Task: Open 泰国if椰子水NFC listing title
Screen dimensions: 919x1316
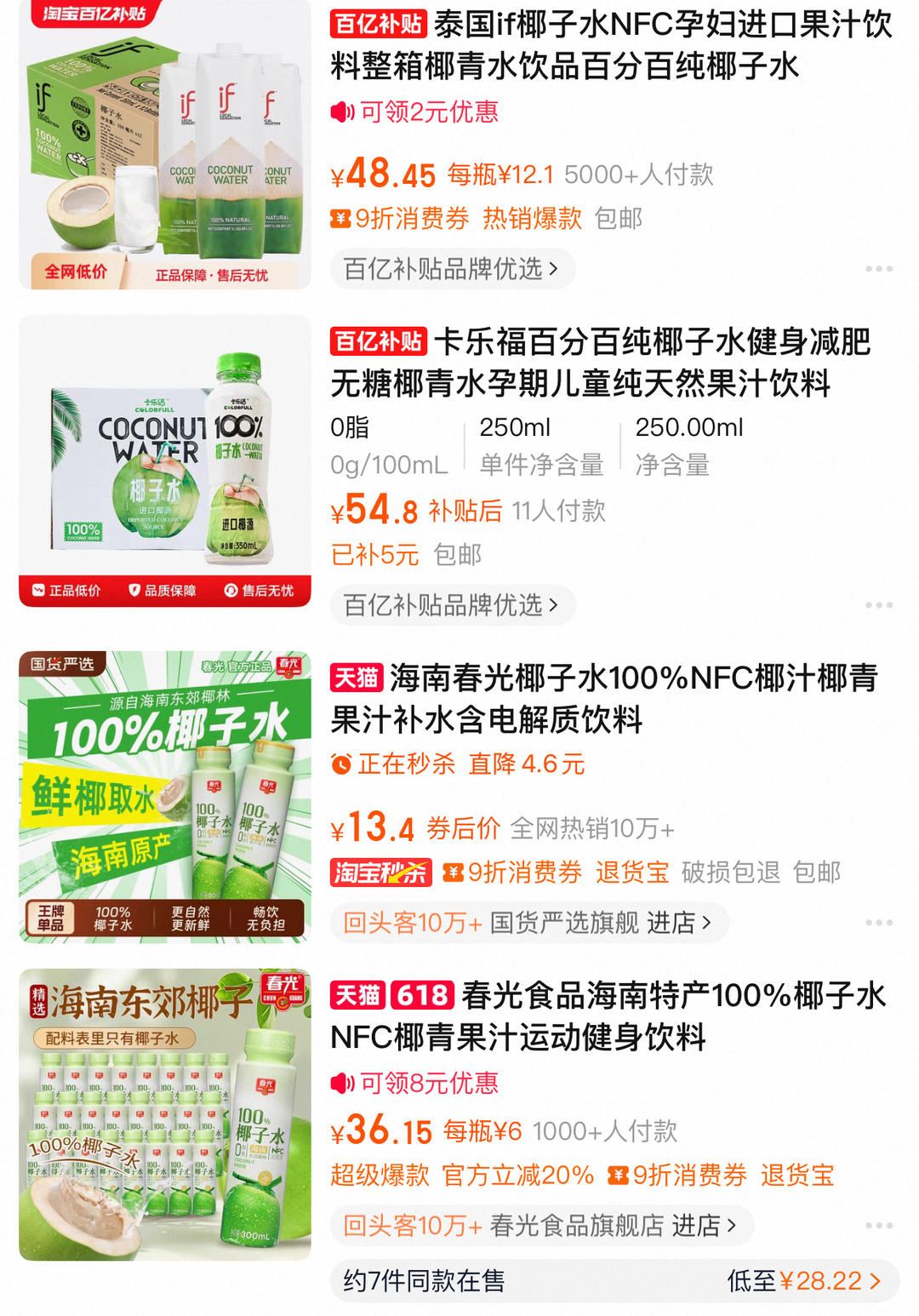Action: 611,45
